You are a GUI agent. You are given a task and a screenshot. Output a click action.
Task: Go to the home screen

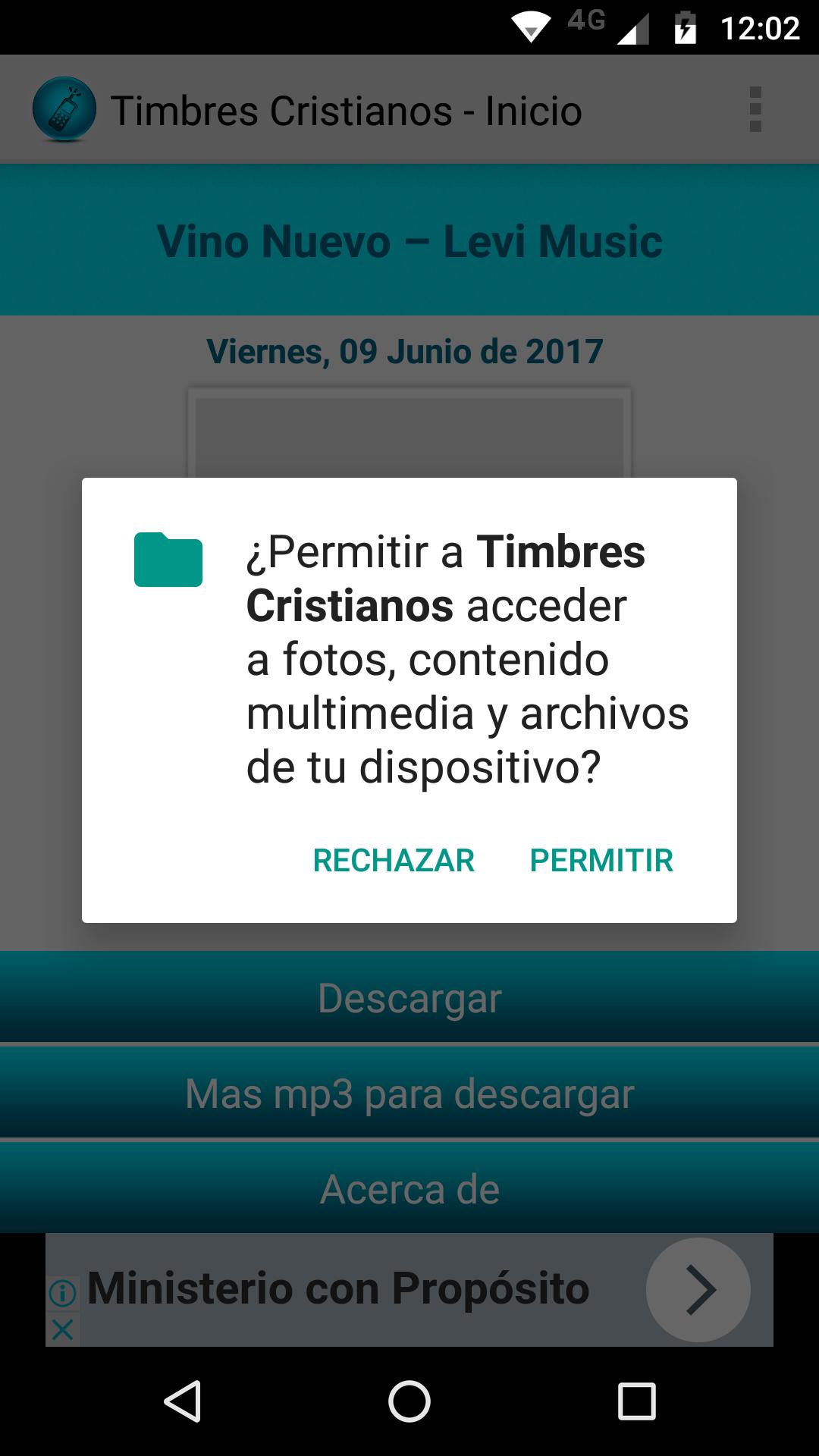pyautogui.click(x=409, y=1401)
